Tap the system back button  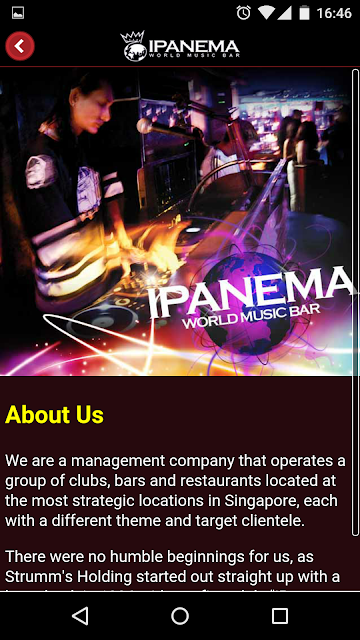tap(80, 616)
